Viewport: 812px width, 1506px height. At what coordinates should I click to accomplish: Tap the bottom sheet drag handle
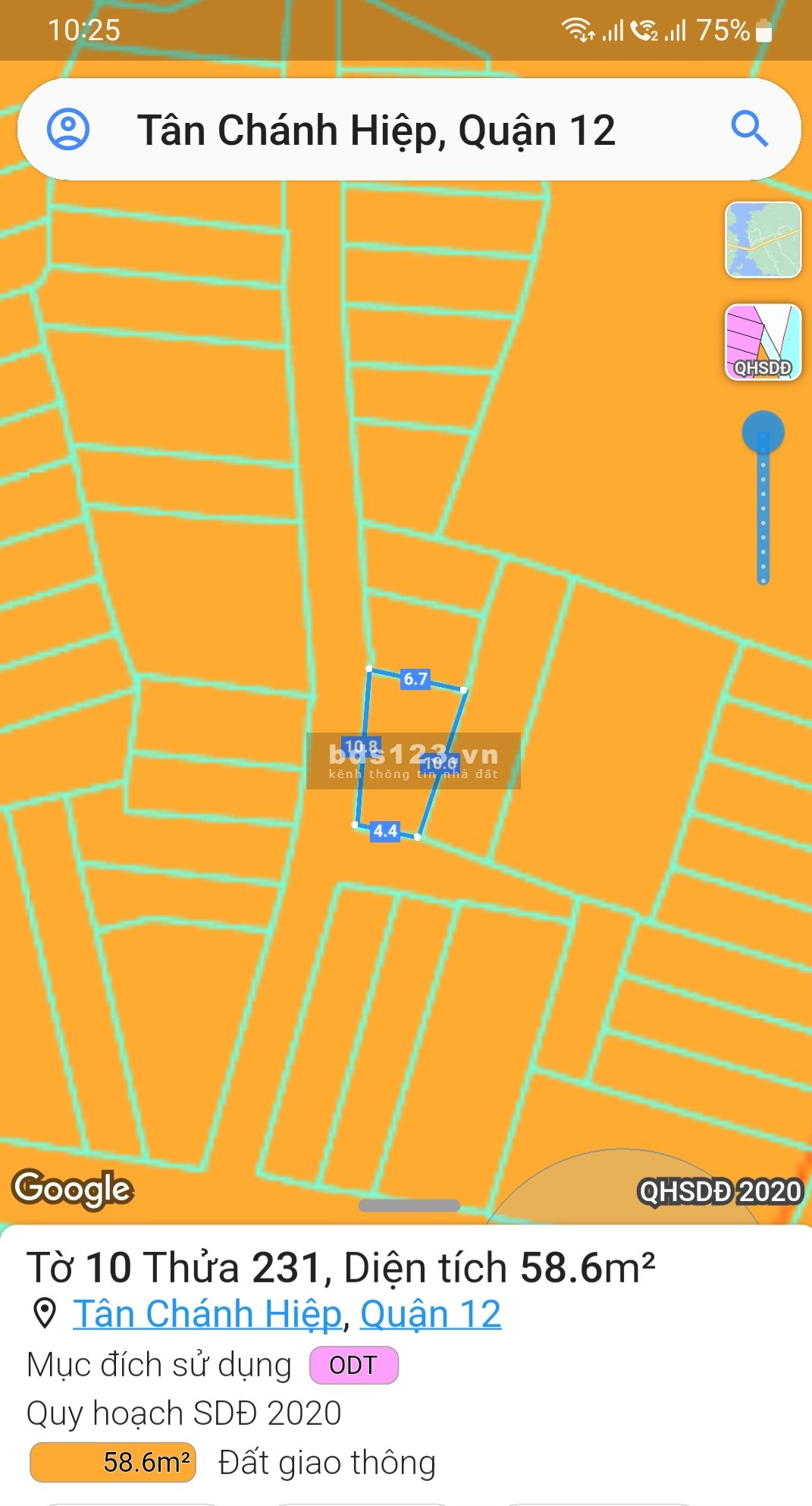click(x=409, y=1205)
